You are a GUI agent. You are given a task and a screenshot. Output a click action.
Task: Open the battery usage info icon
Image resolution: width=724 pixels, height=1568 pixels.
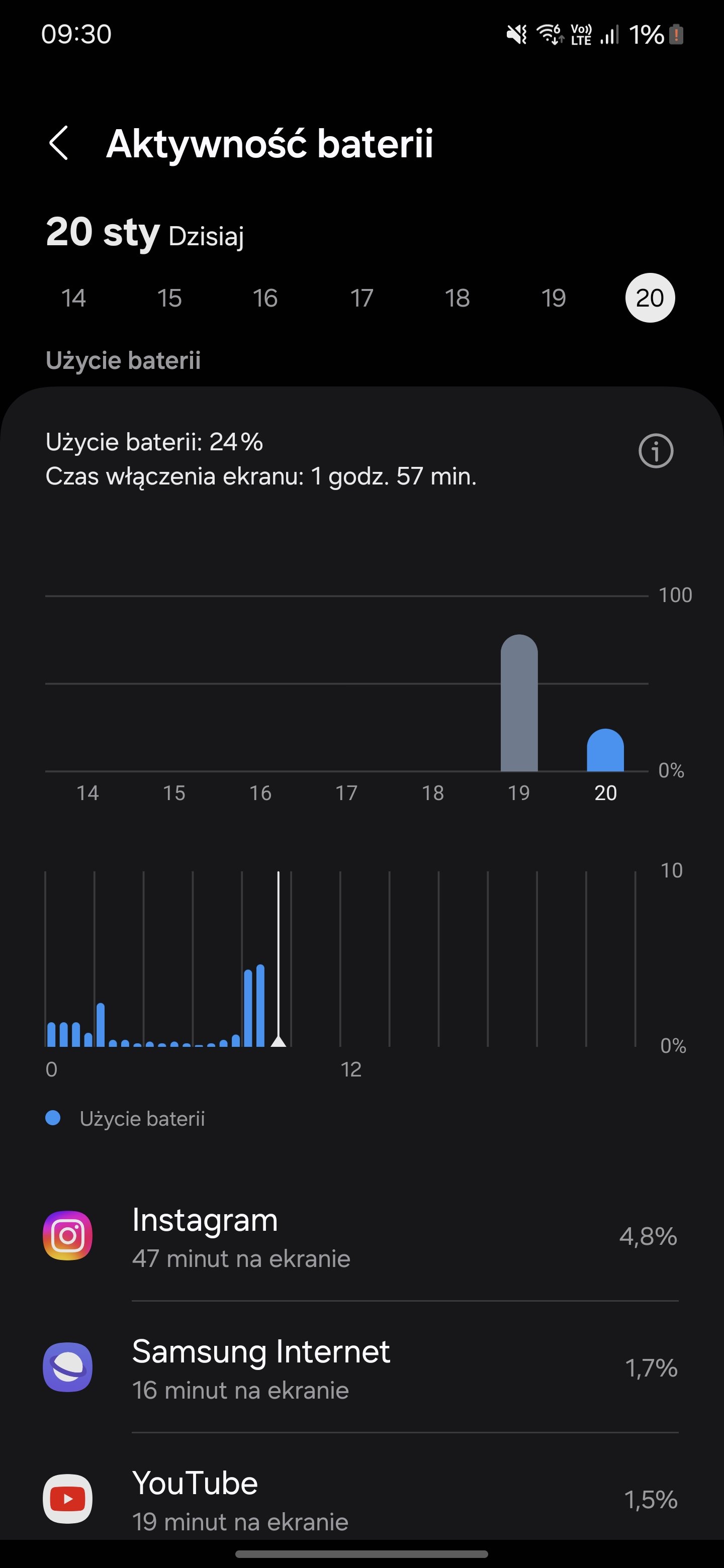tap(655, 451)
